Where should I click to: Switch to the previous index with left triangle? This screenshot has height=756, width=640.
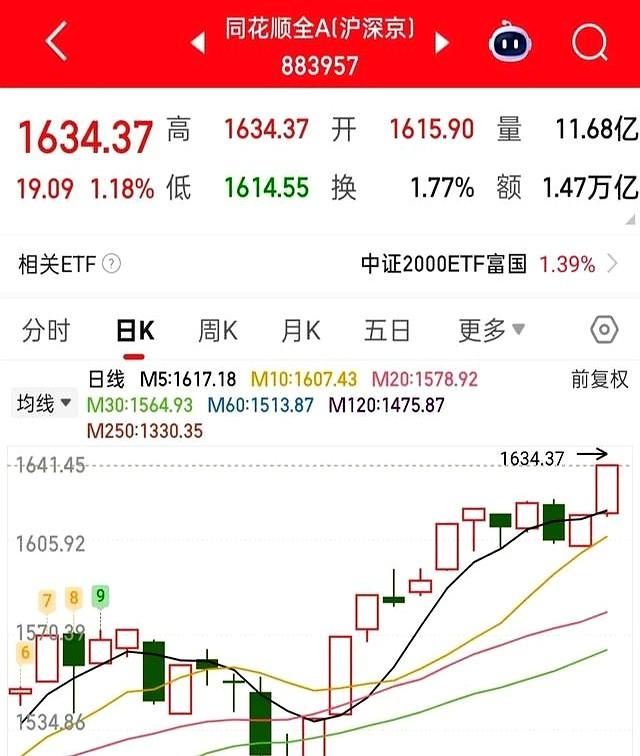tap(198, 43)
